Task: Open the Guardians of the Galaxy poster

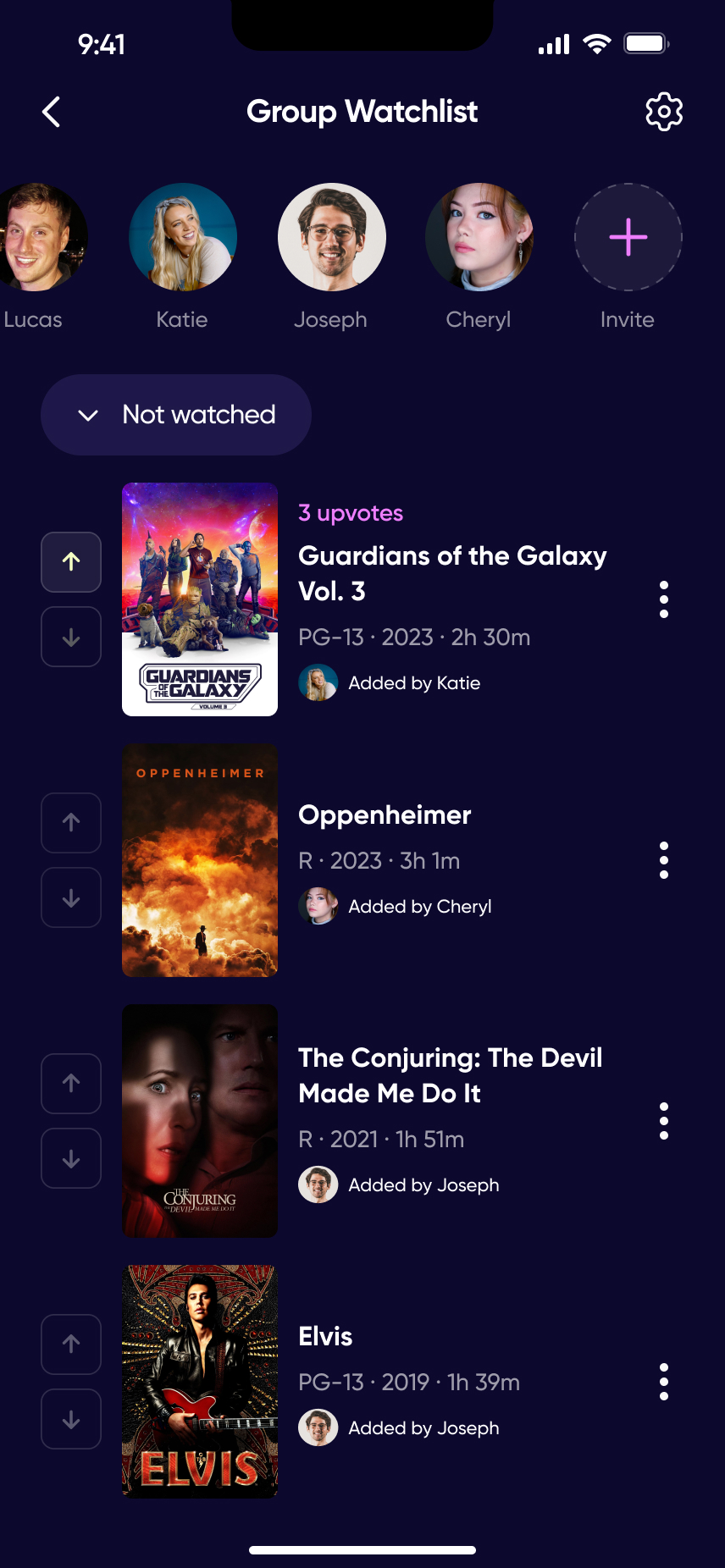Action: coord(199,599)
